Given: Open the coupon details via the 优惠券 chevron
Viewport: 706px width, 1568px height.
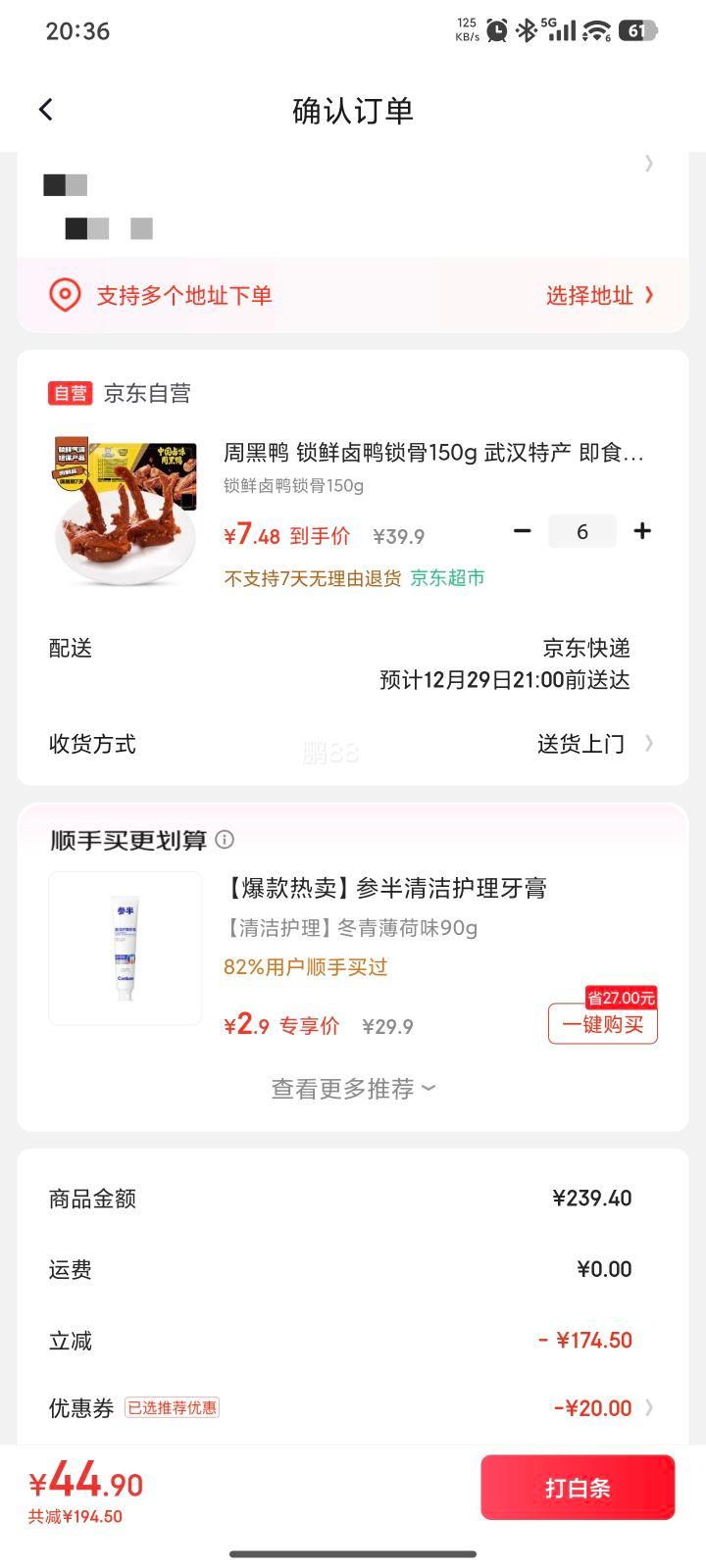Looking at the screenshot, I should pyautogui.click(x=648, y=1407).
